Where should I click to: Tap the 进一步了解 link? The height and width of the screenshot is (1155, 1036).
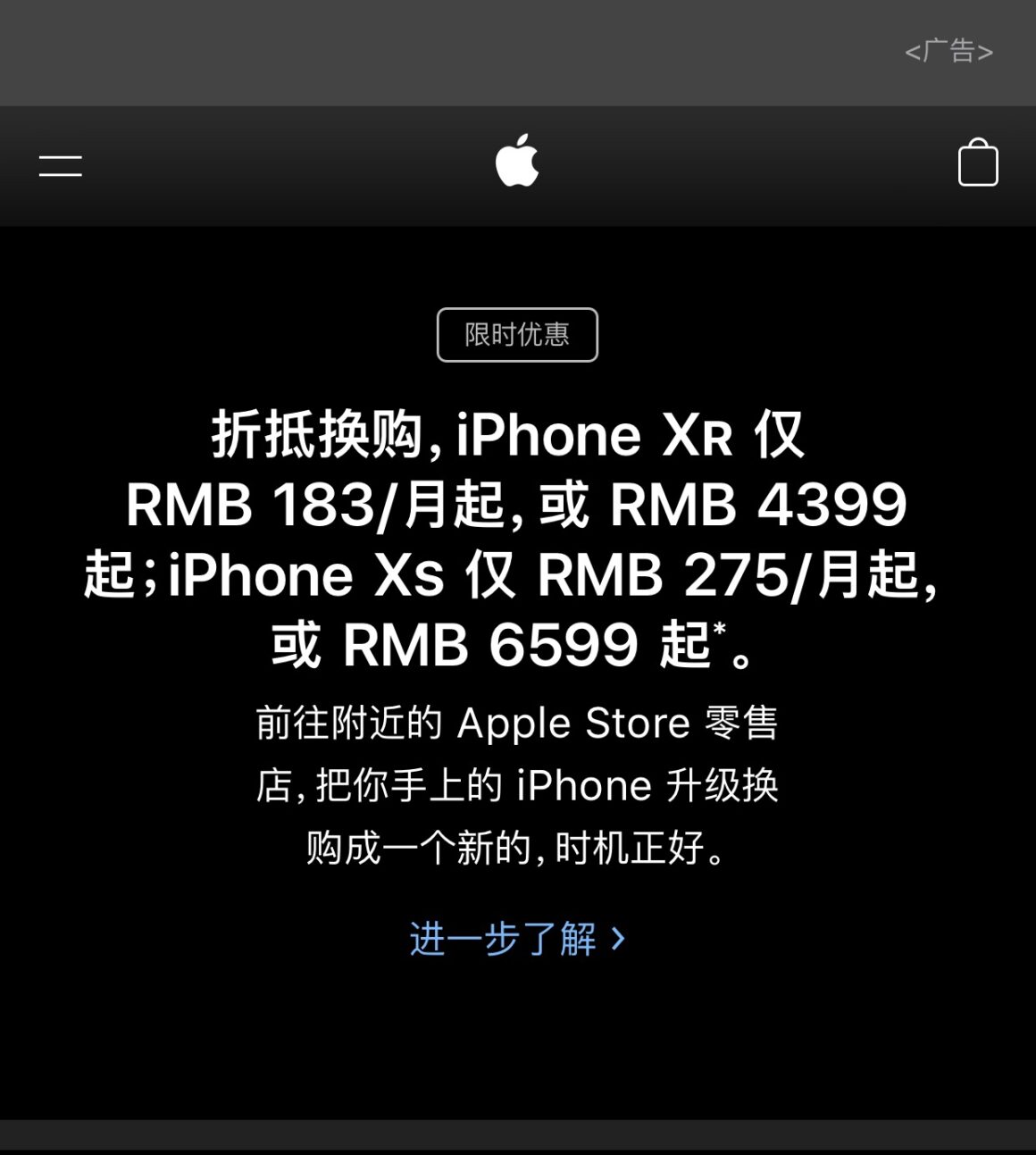point(517,939)
